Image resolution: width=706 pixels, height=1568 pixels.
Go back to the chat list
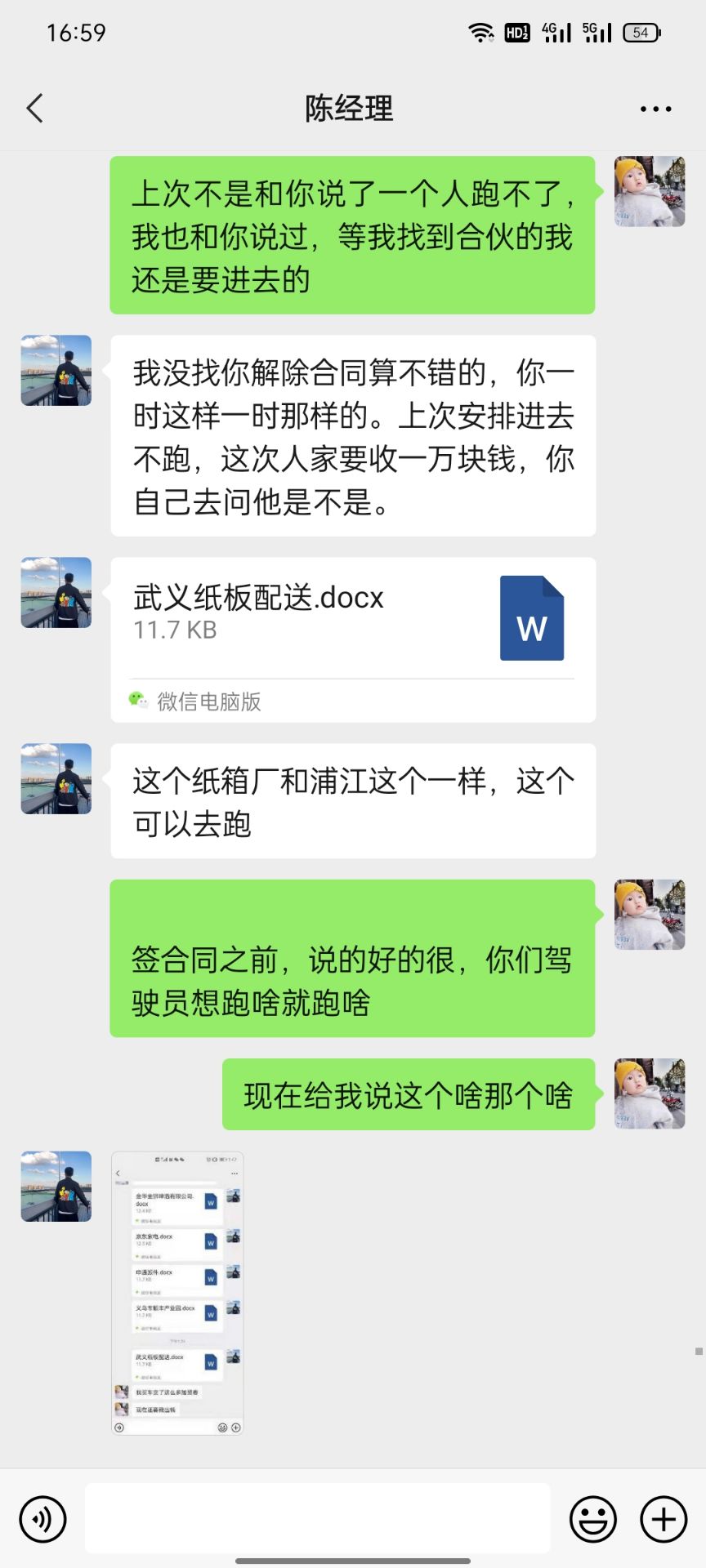[x=34, y=108]
